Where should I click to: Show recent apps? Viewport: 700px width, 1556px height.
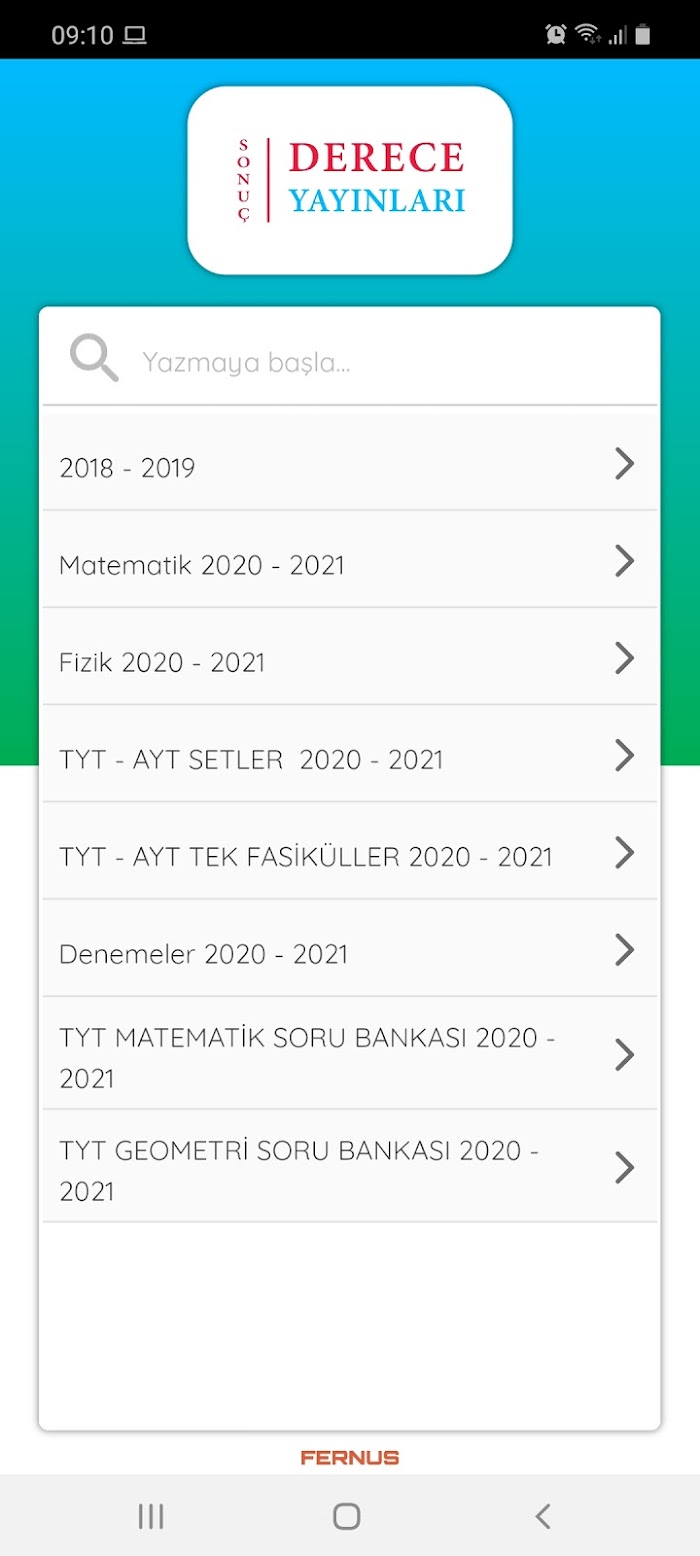pyautogui.click(x=151, y=1516)
